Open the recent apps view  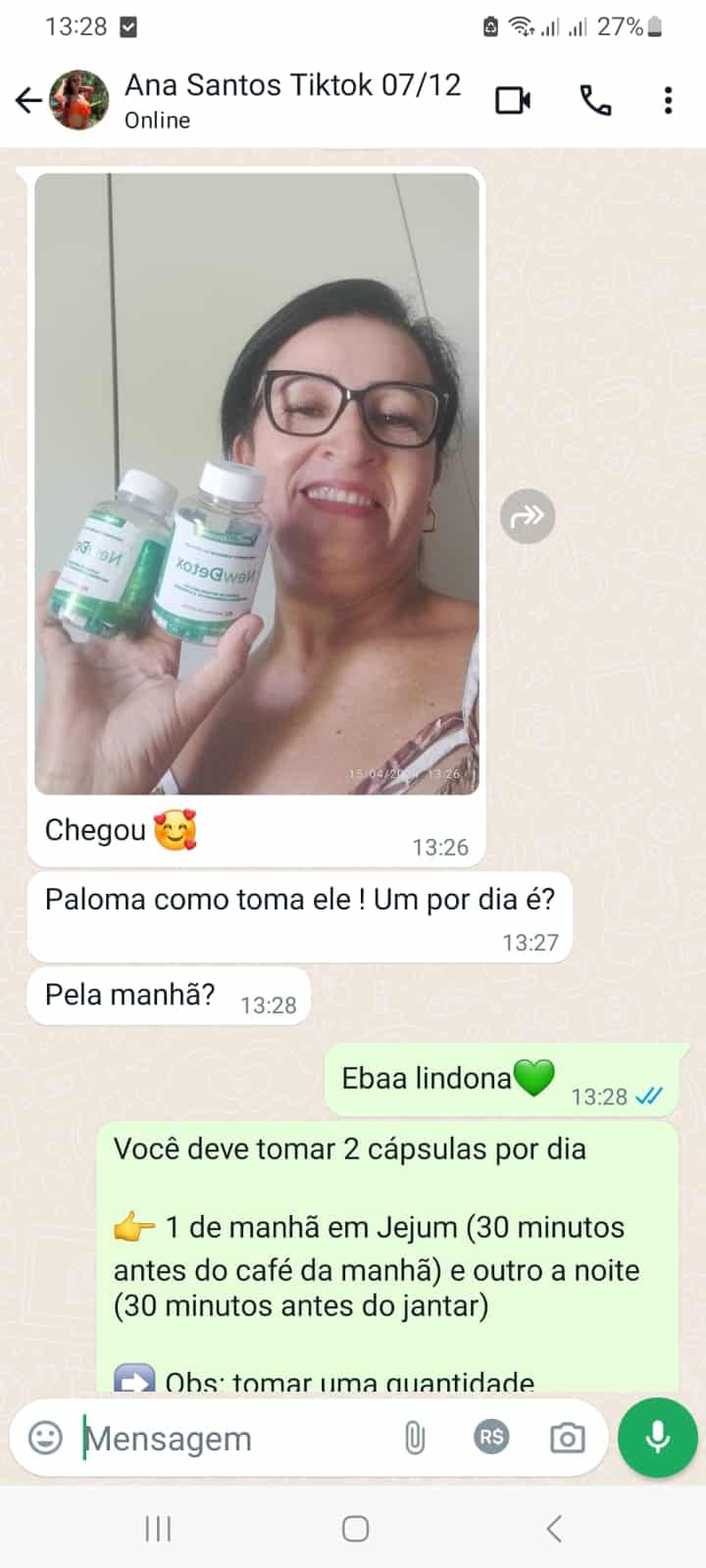[x=158, y=1529]
